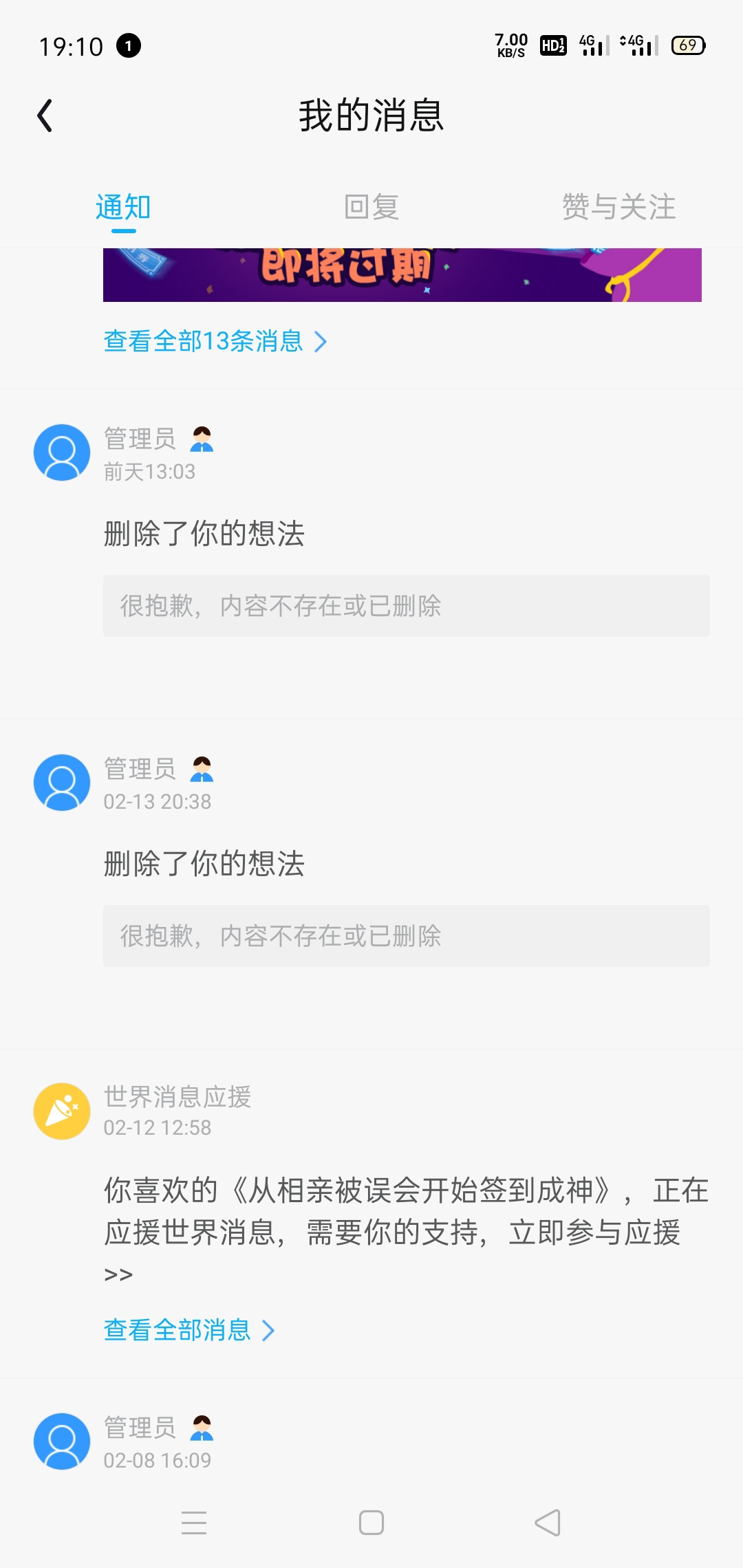Select the 通知 tab
The width and height of the screenshot is (743, 1568).
coord(124,206)
